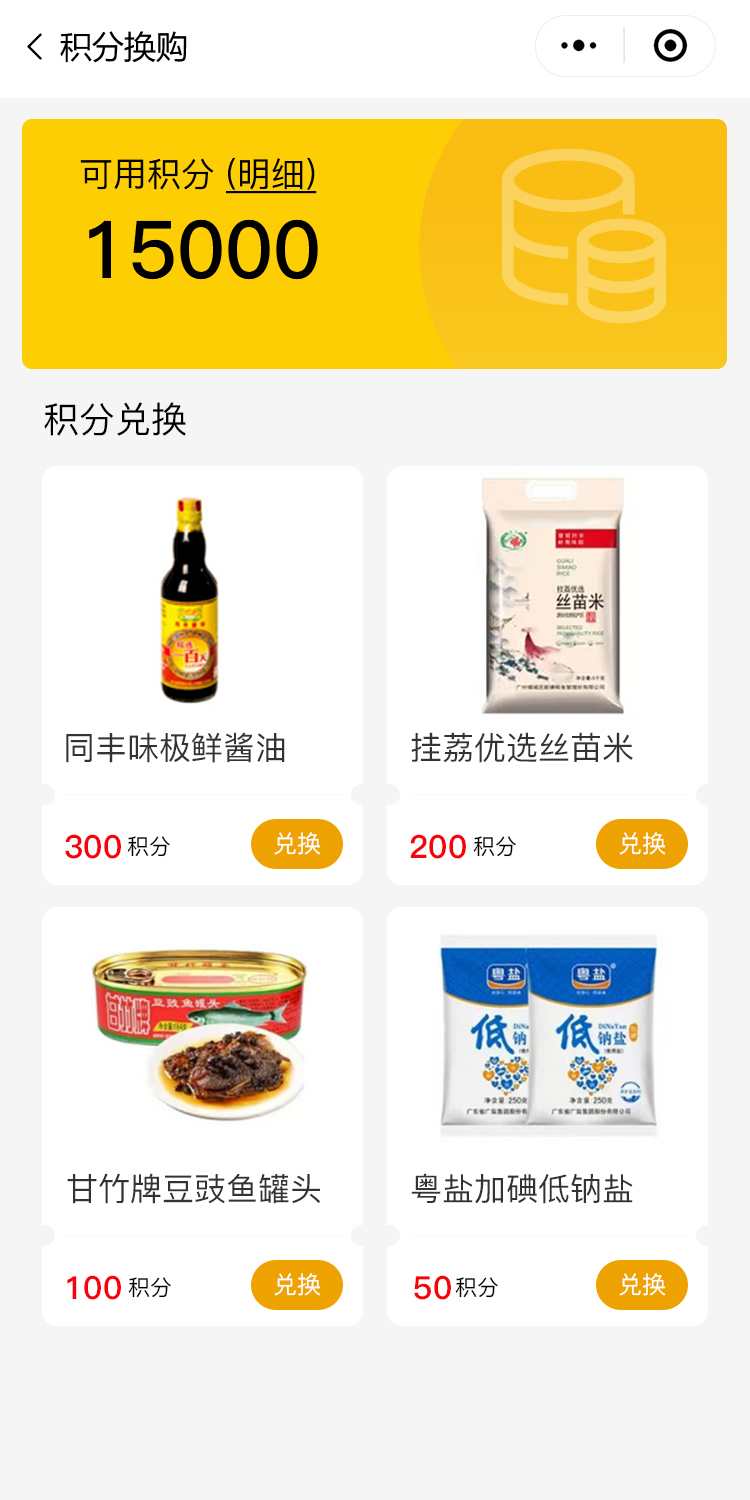Open the 粤盐加碘低钠盐 product card
This screenshot has height=1500, width=750.
point(547,1060)
